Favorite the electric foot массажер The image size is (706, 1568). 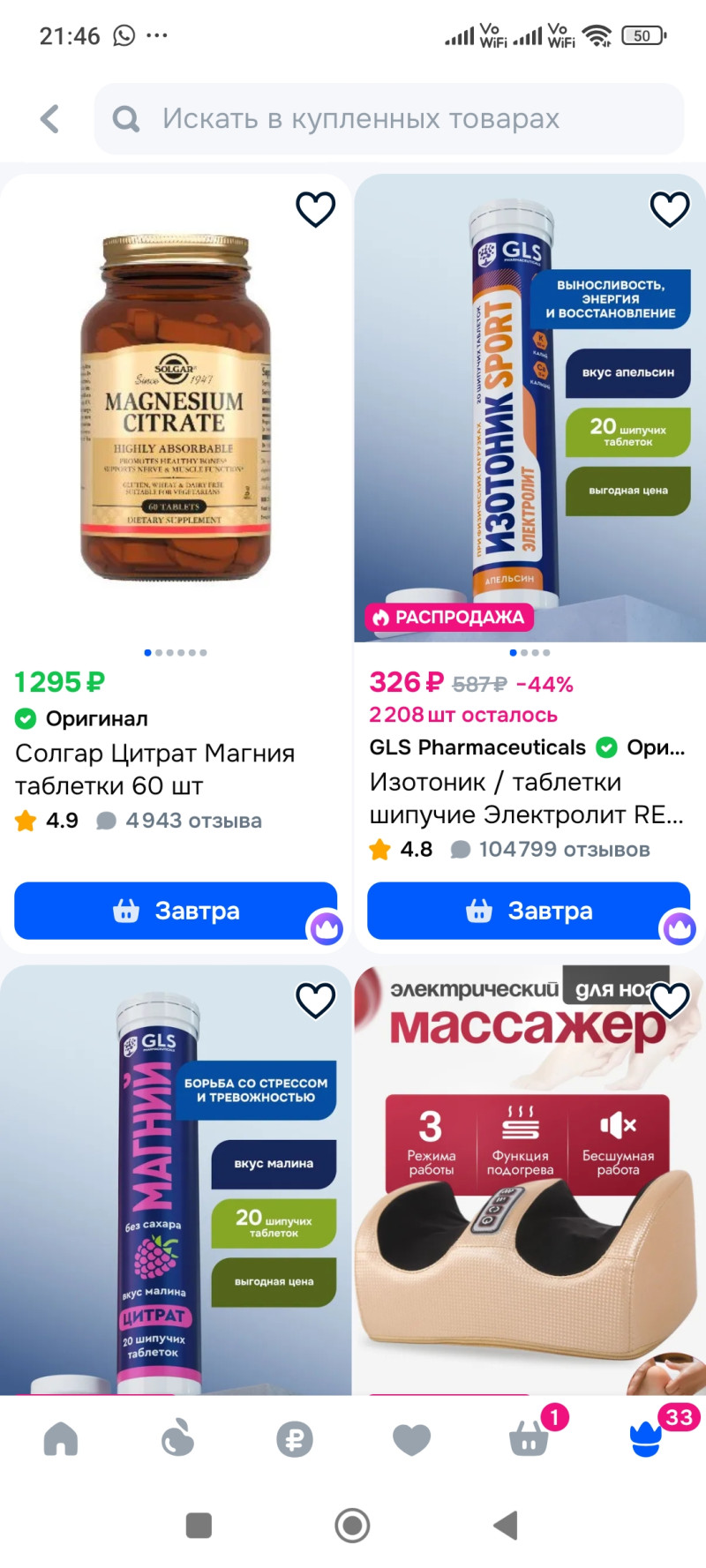click(x=669, y=1001)
